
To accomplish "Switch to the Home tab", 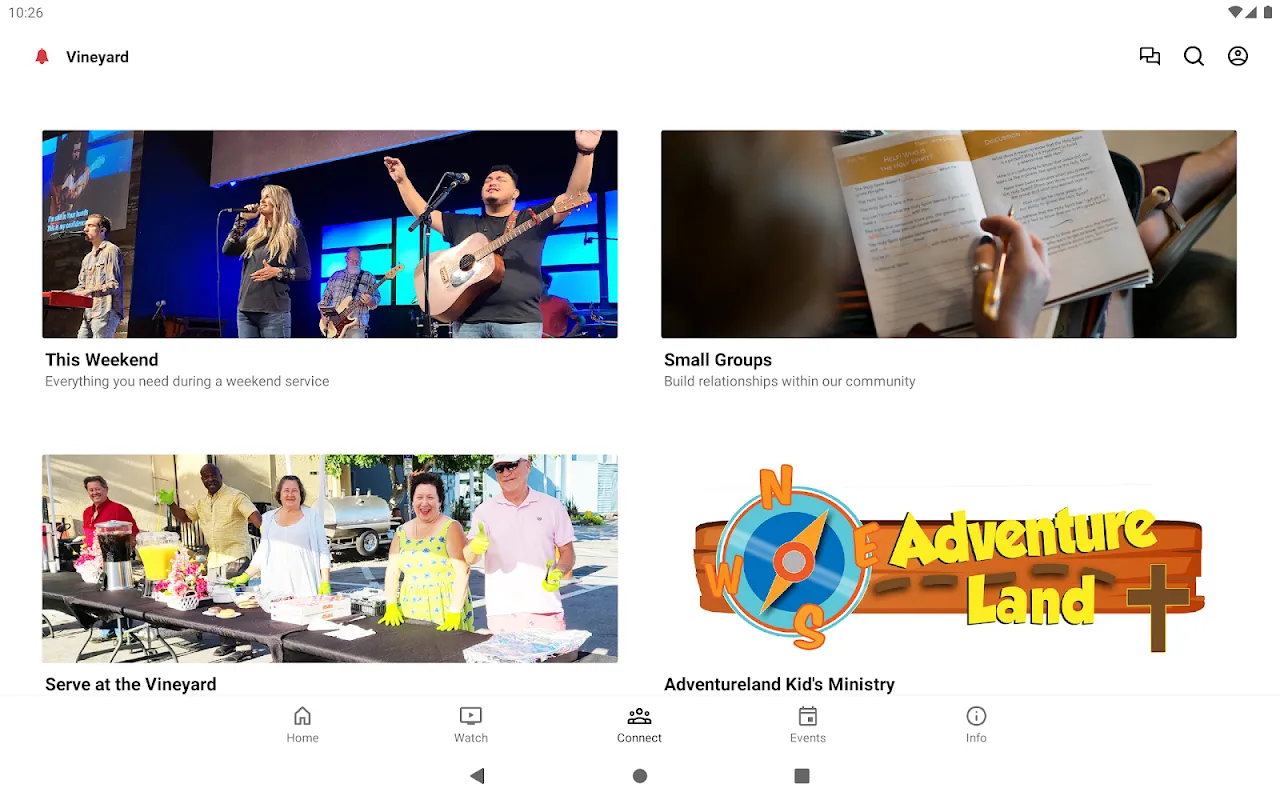I will (x=302, y=725).
